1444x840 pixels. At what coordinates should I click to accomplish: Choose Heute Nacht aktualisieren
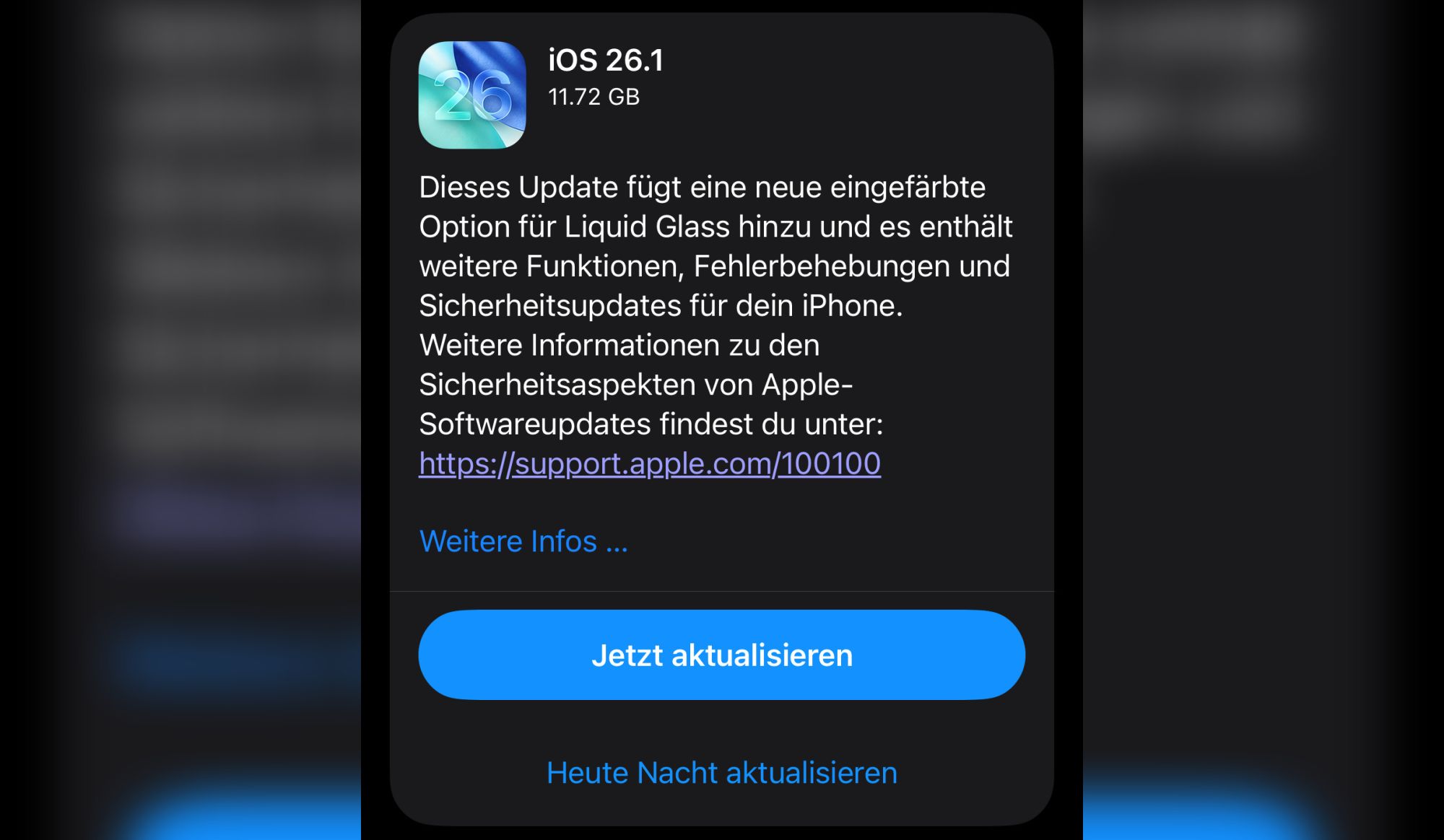point(721,773)
